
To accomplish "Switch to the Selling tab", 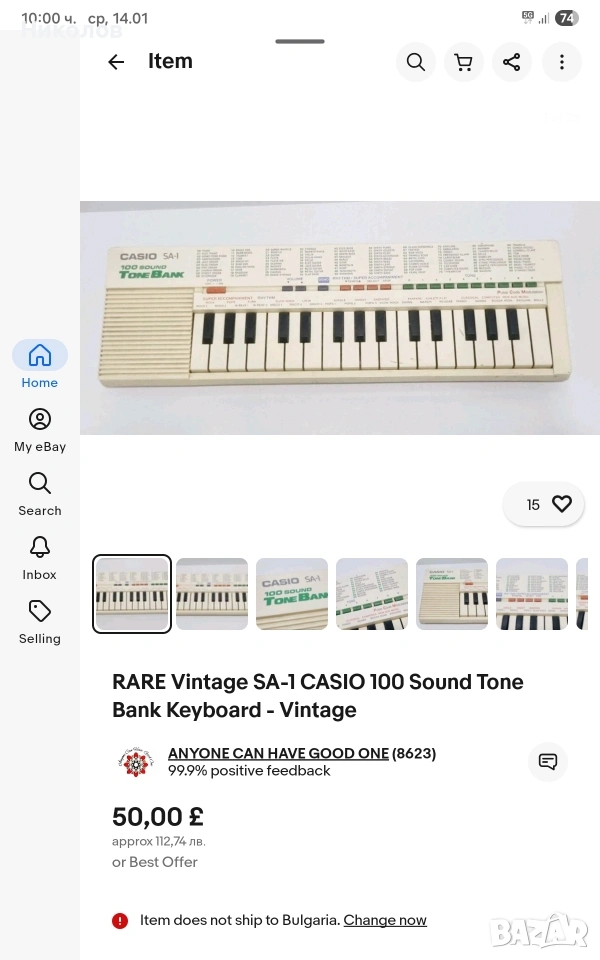I will tap(40, 622).
